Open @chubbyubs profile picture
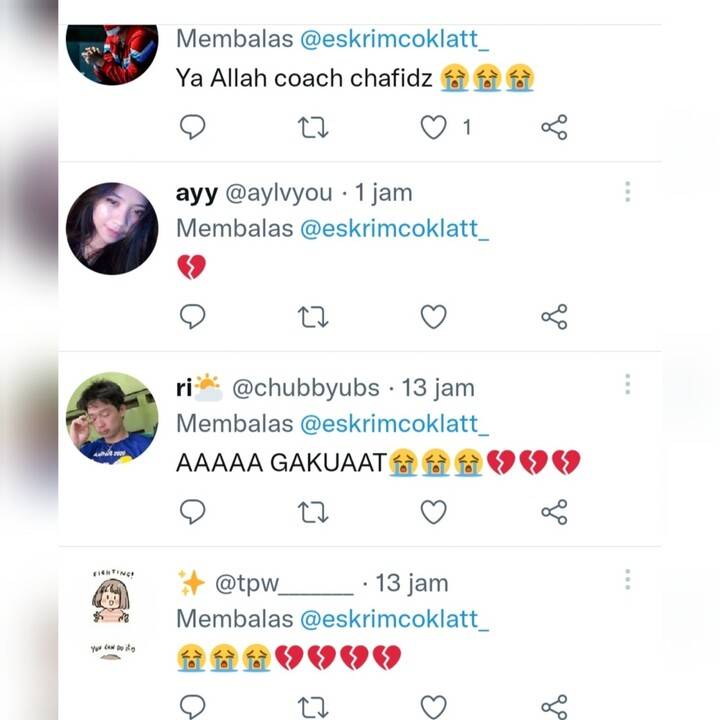The image size is (720, 720). [112, 418]
